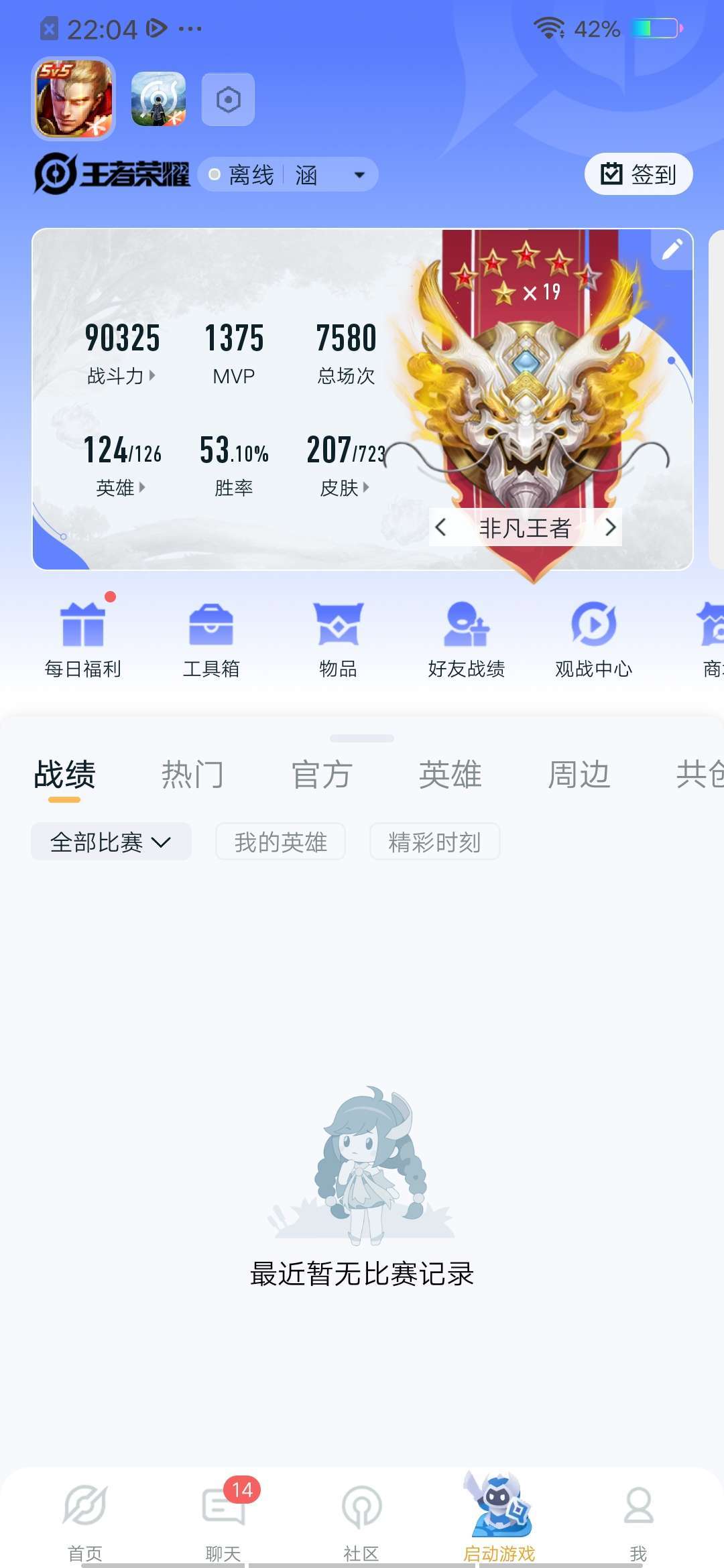View 战斗力 combat power details
The image size is (724, 1568).
(121, 376)
